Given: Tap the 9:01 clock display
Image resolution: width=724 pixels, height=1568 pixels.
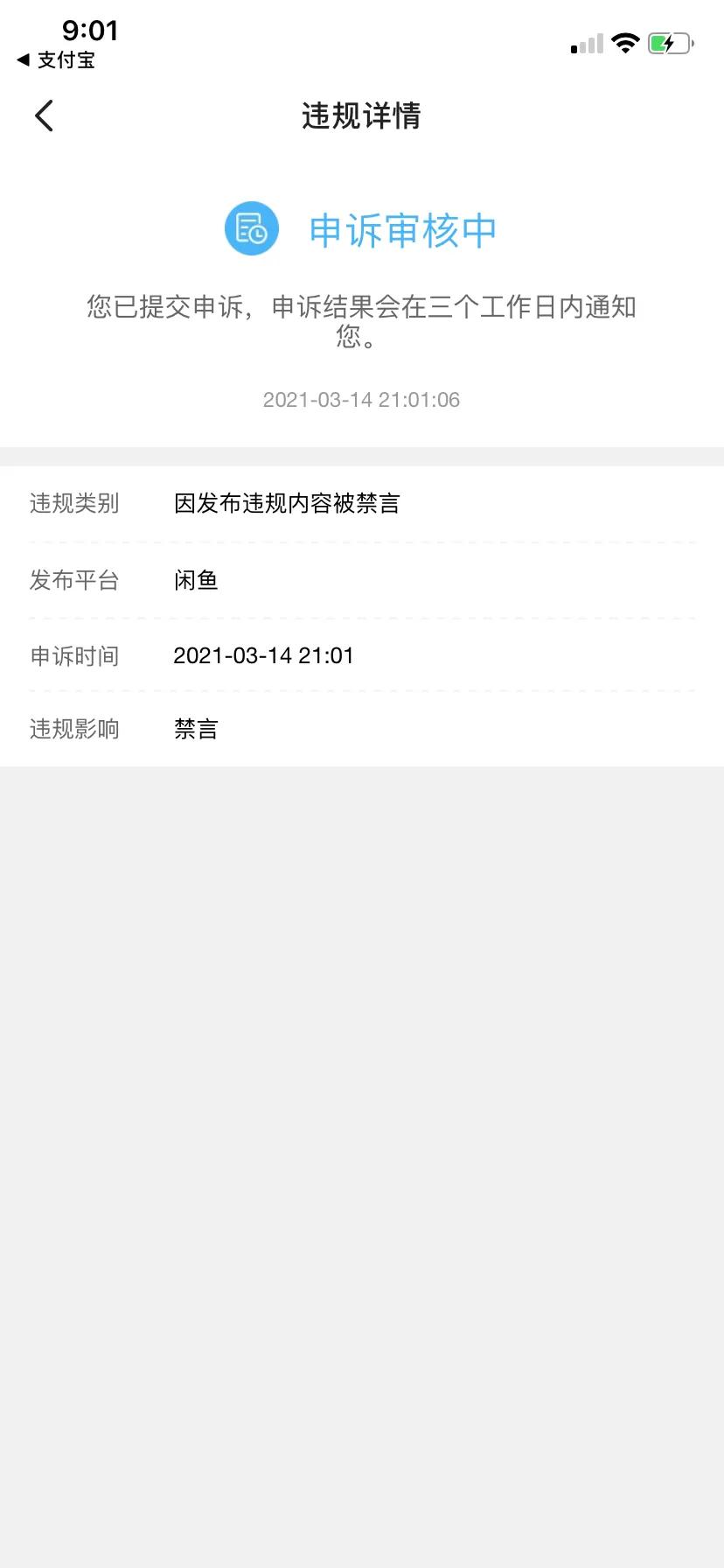Looking at the screenshot, I should [x=91, y=31].
